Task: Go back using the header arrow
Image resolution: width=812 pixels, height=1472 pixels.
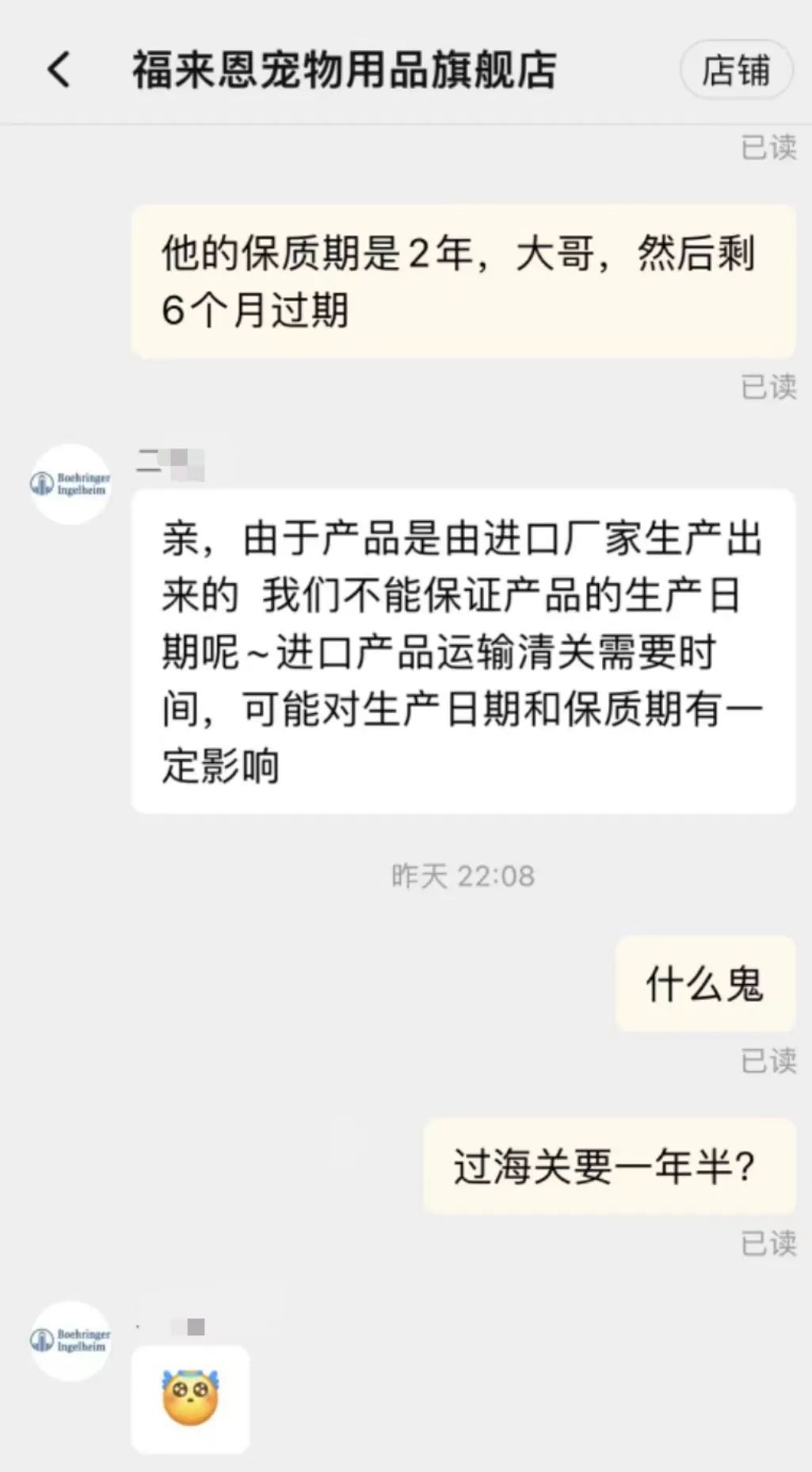Action: pyautogui.click(x=59, y=70)
